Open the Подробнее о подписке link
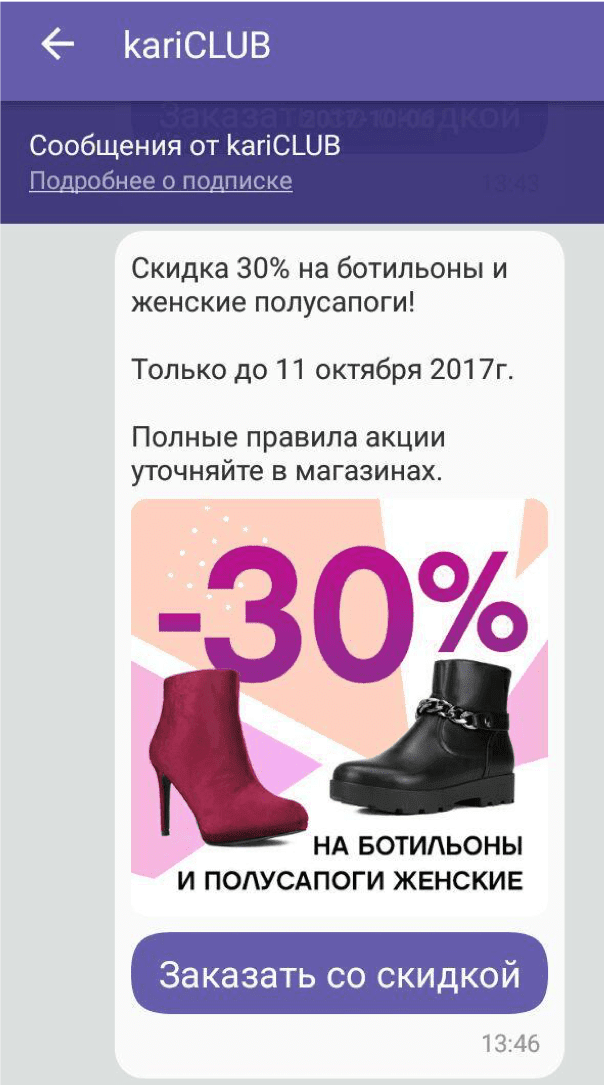Image resolution: width=604 pixels, height=1085 pixels. tap(160, 181)
